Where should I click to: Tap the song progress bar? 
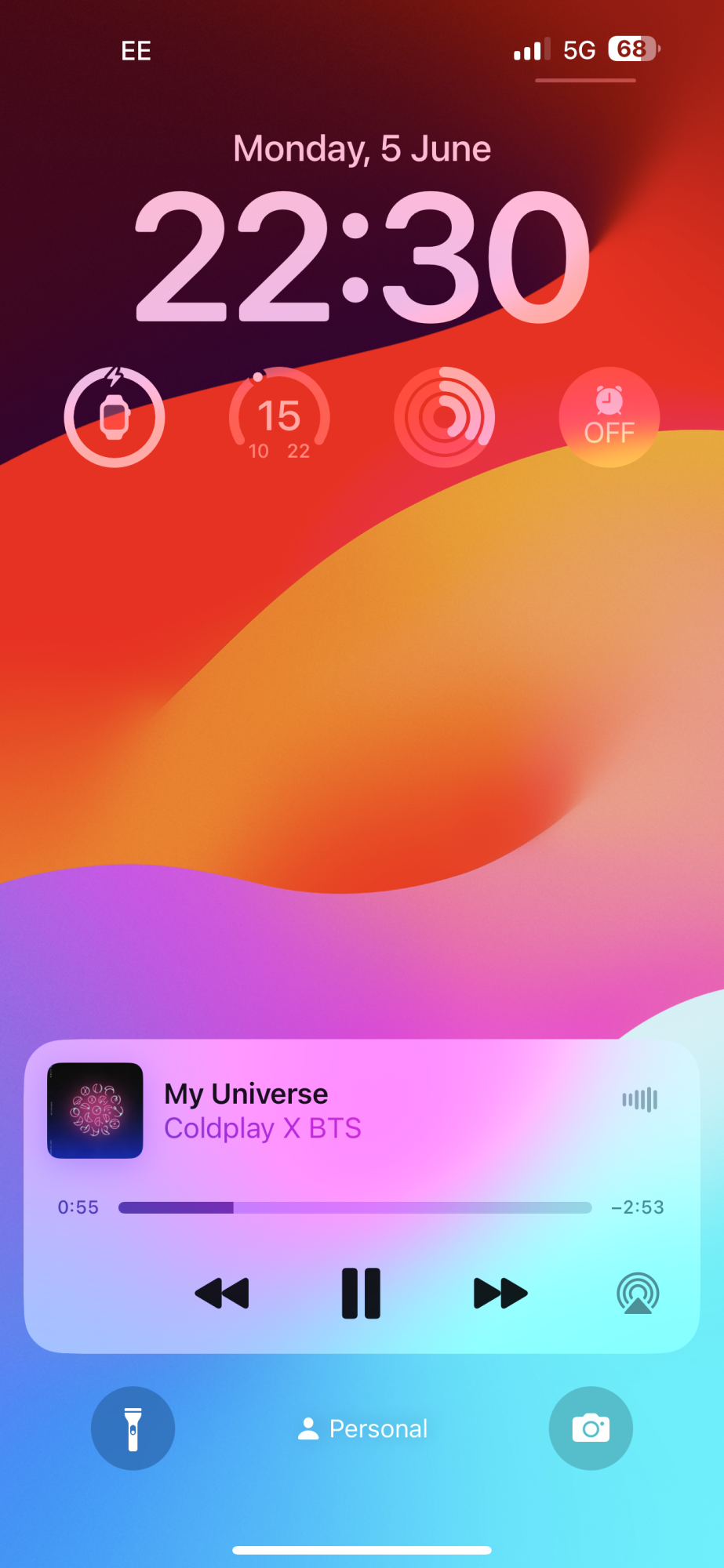click(x=355, y=1207)
